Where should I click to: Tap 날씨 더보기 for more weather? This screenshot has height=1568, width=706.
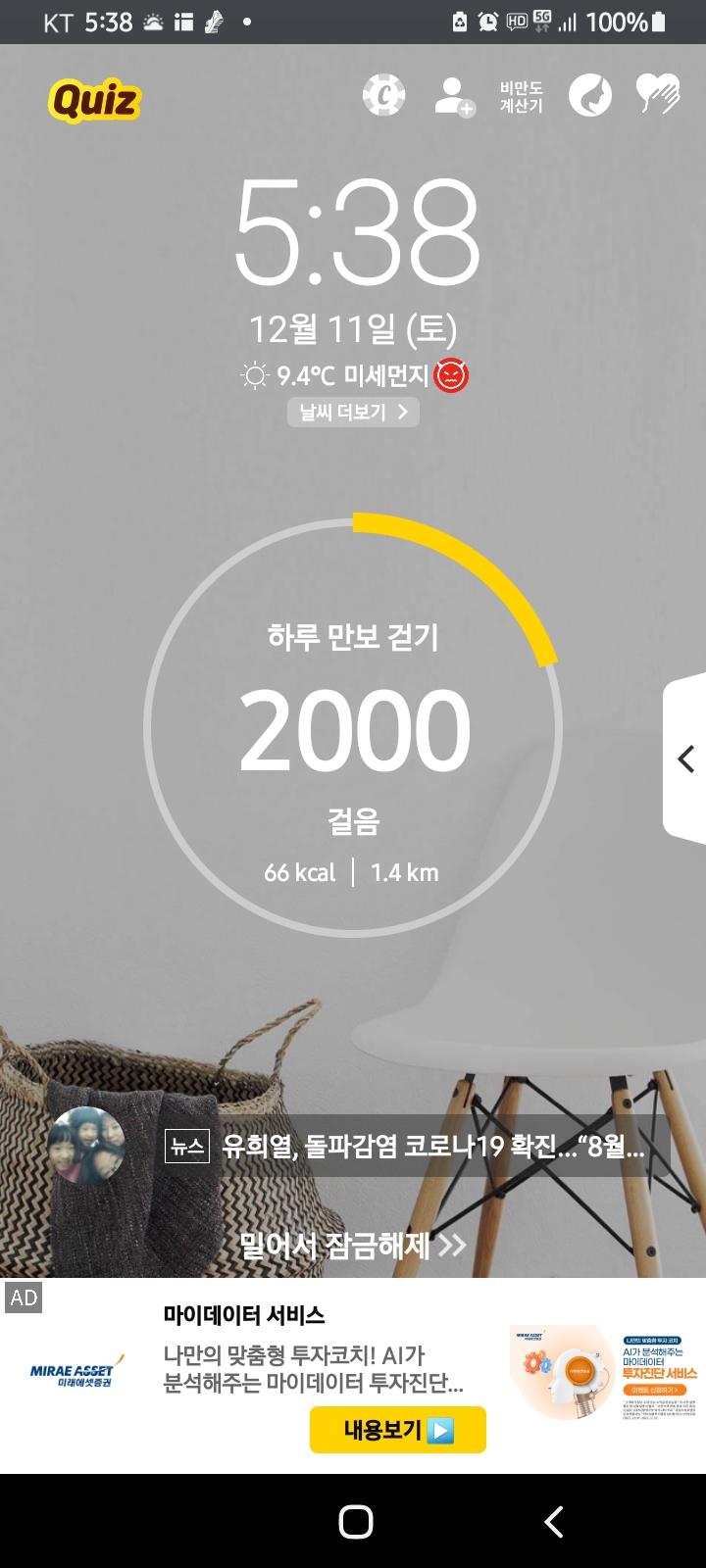coord(353,412)
